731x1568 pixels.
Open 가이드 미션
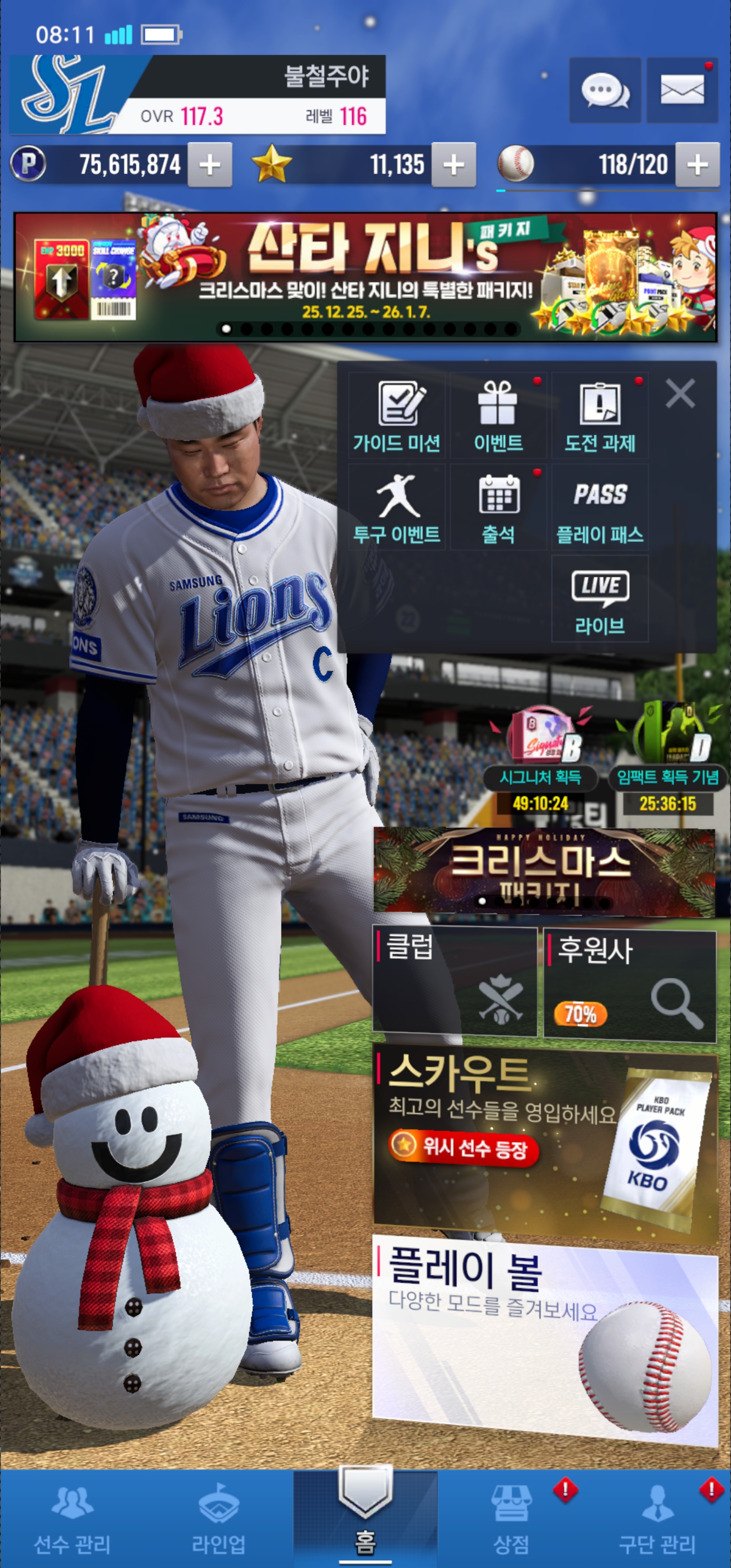(x=397, y=416)
